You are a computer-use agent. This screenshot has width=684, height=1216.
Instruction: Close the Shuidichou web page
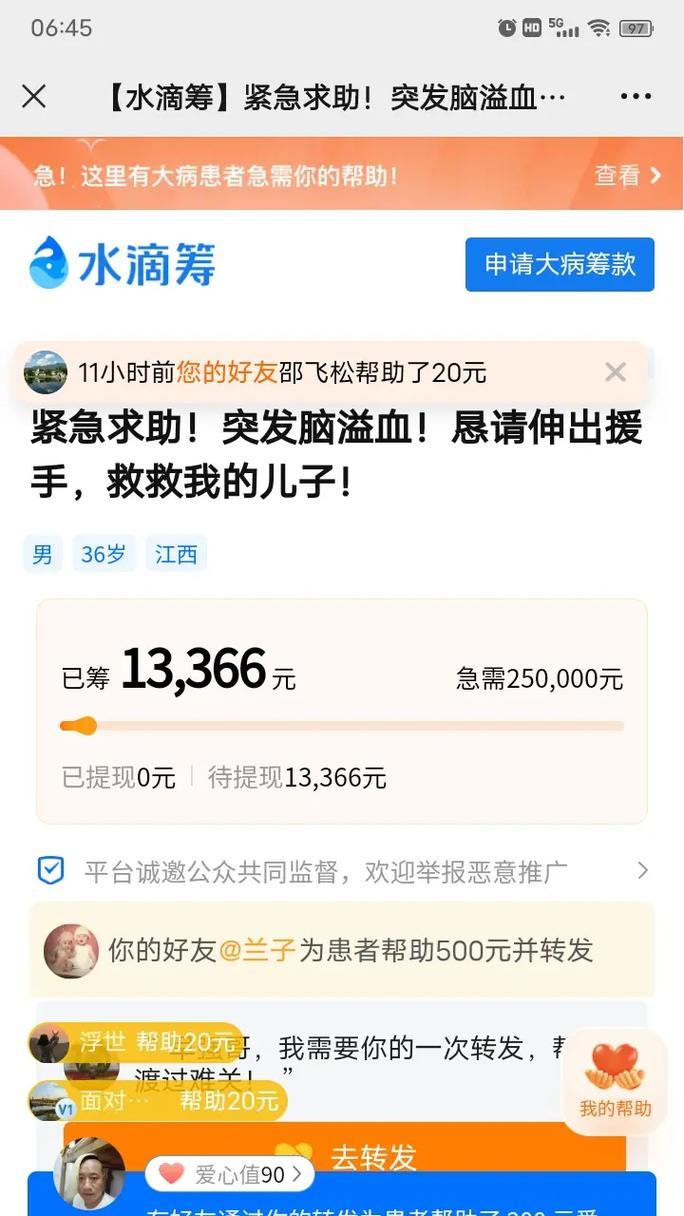click(34, 96)
